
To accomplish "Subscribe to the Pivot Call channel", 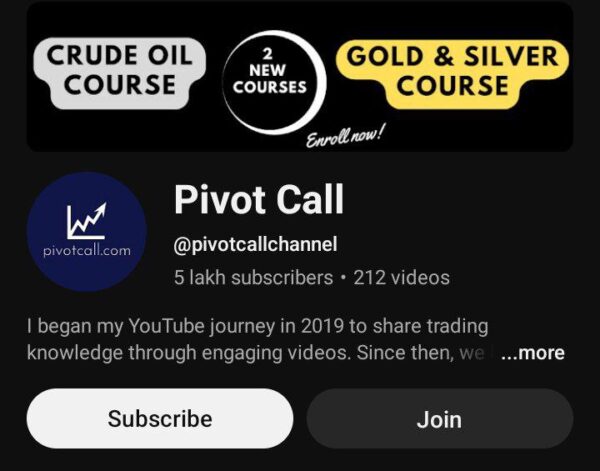I will [x=160, y=419].
